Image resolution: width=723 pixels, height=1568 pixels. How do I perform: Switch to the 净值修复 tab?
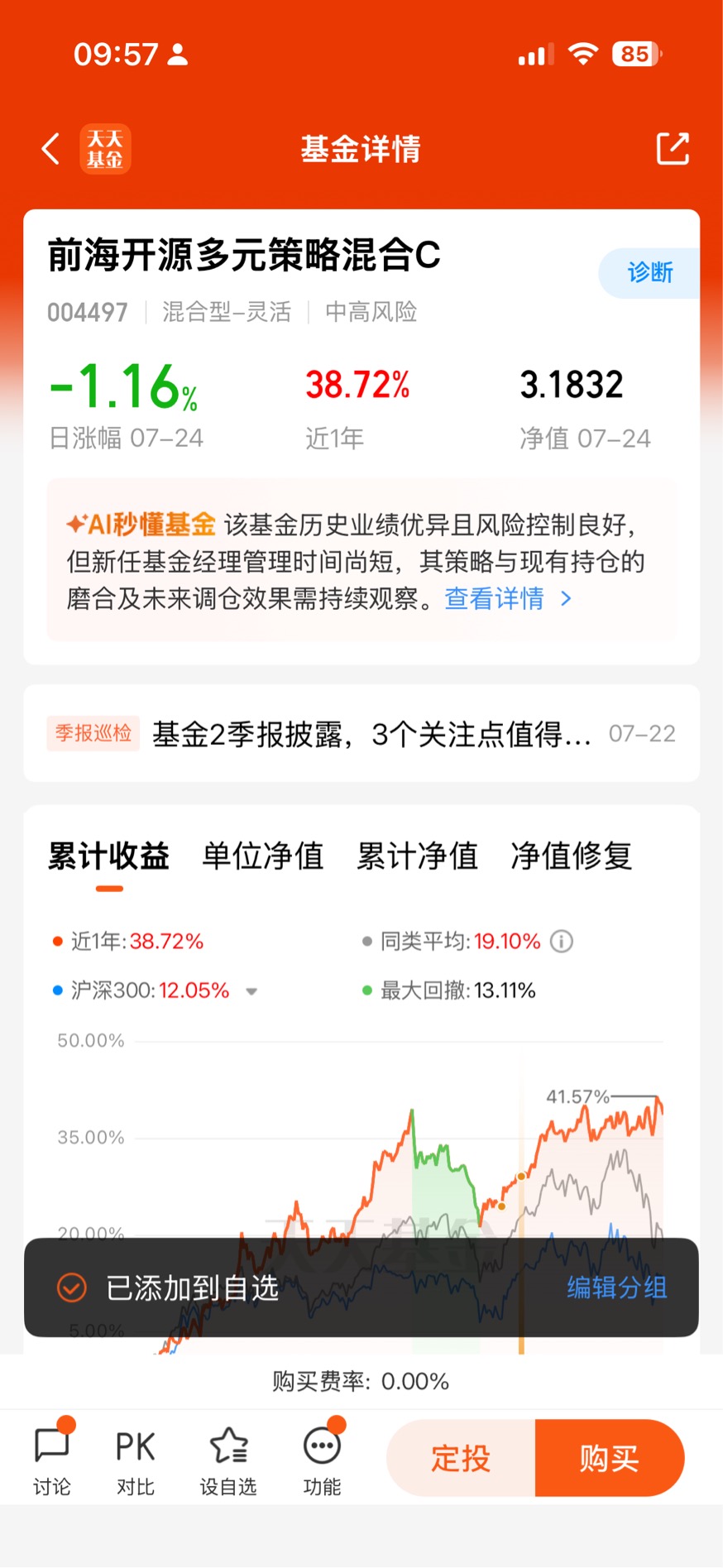coord(572,856)
